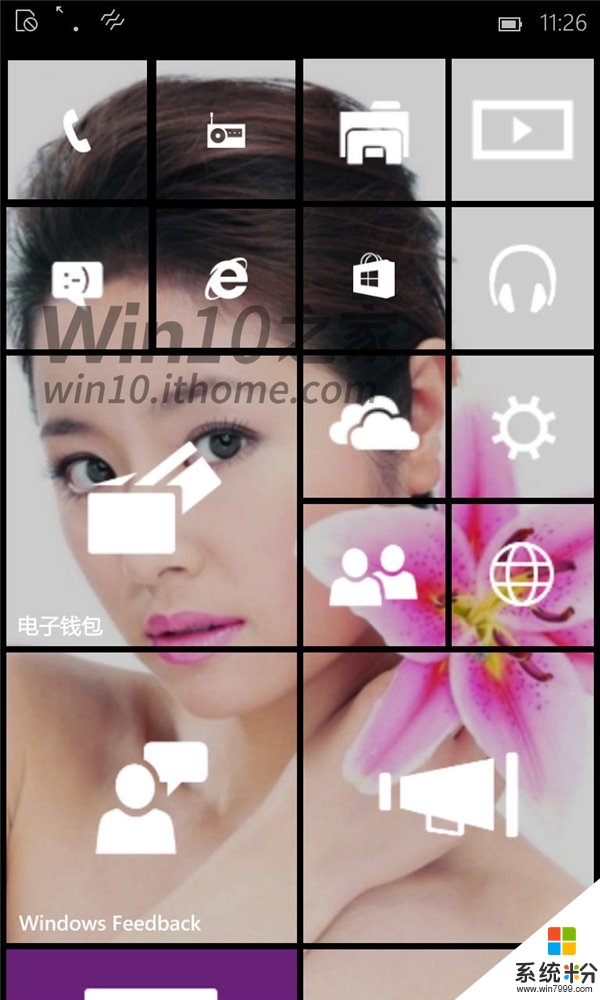Open the Messaging tile
The width and height of the screenshot is (600, 1000).
point(77,278)
